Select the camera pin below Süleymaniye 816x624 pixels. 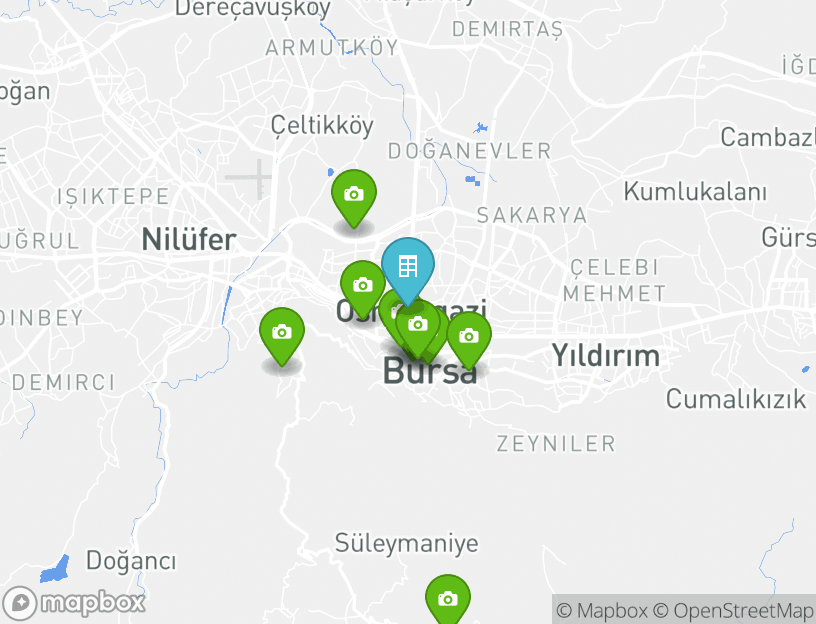click(x=448, y=599)
